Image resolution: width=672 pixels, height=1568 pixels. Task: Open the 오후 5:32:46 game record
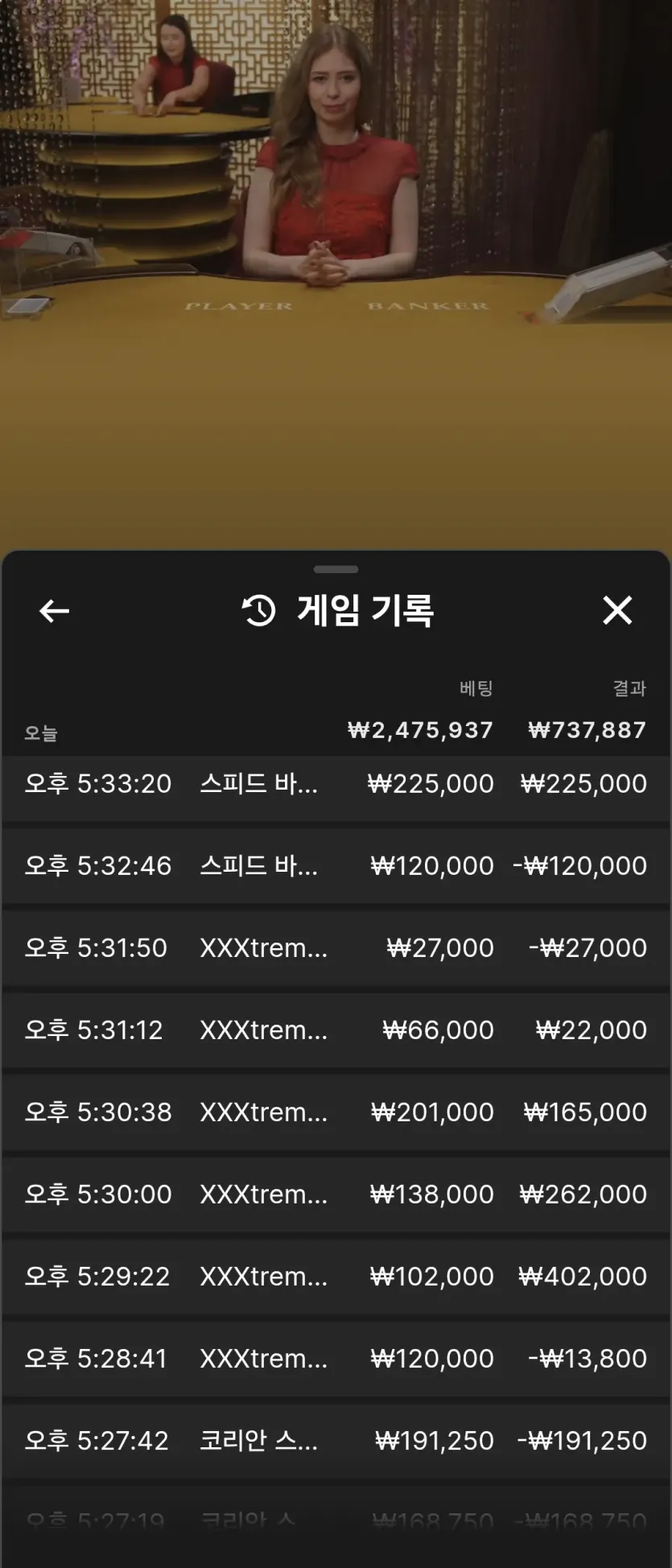[x=336, y=866]
